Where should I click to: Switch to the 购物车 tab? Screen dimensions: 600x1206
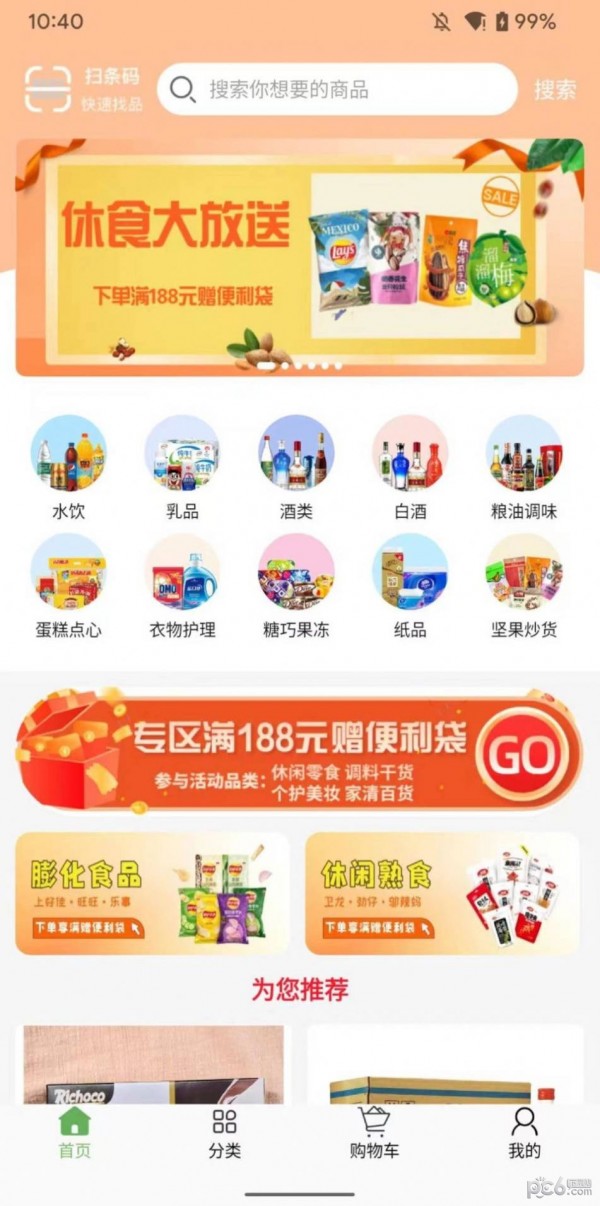pyautogui.click(x=374, y=1135)
